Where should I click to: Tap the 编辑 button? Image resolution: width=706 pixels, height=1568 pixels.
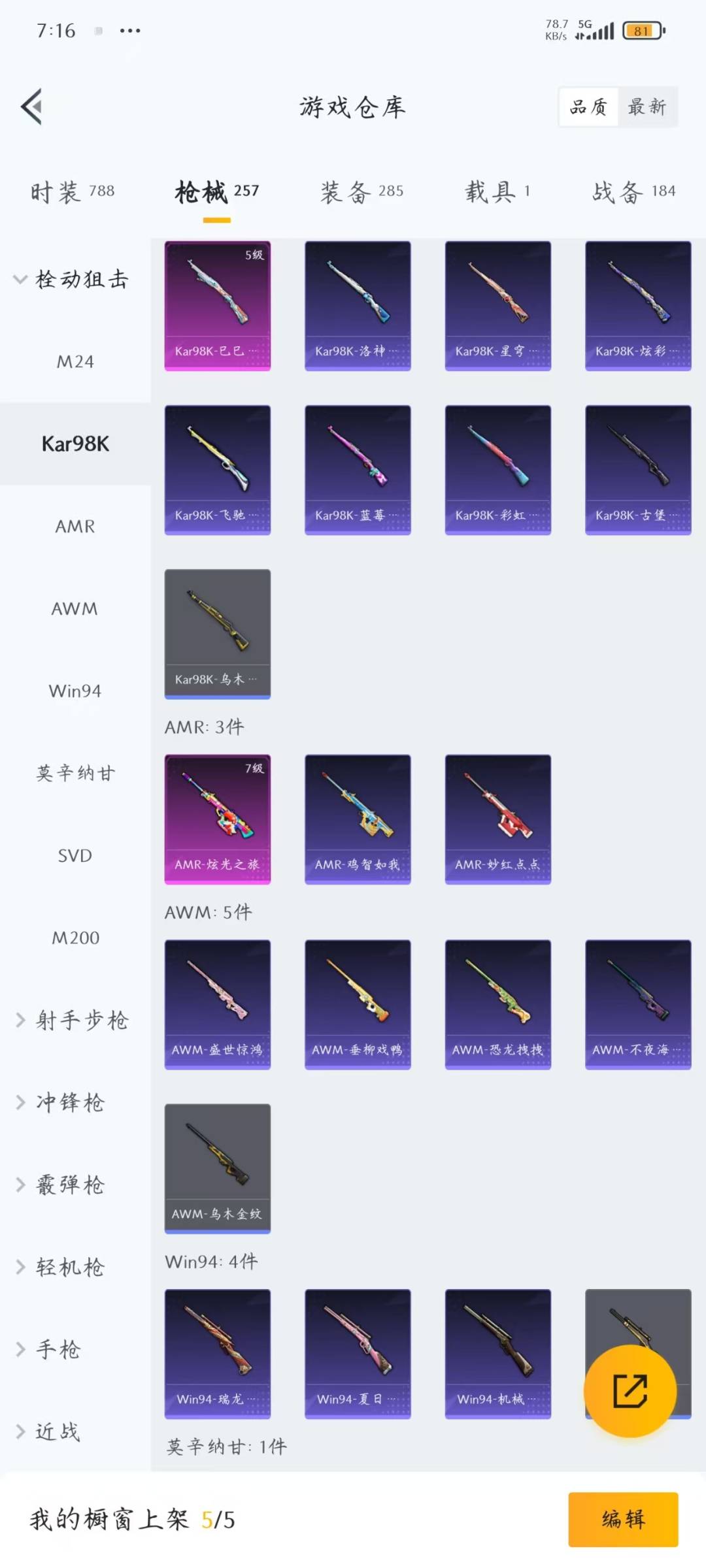pos(622,1519)
